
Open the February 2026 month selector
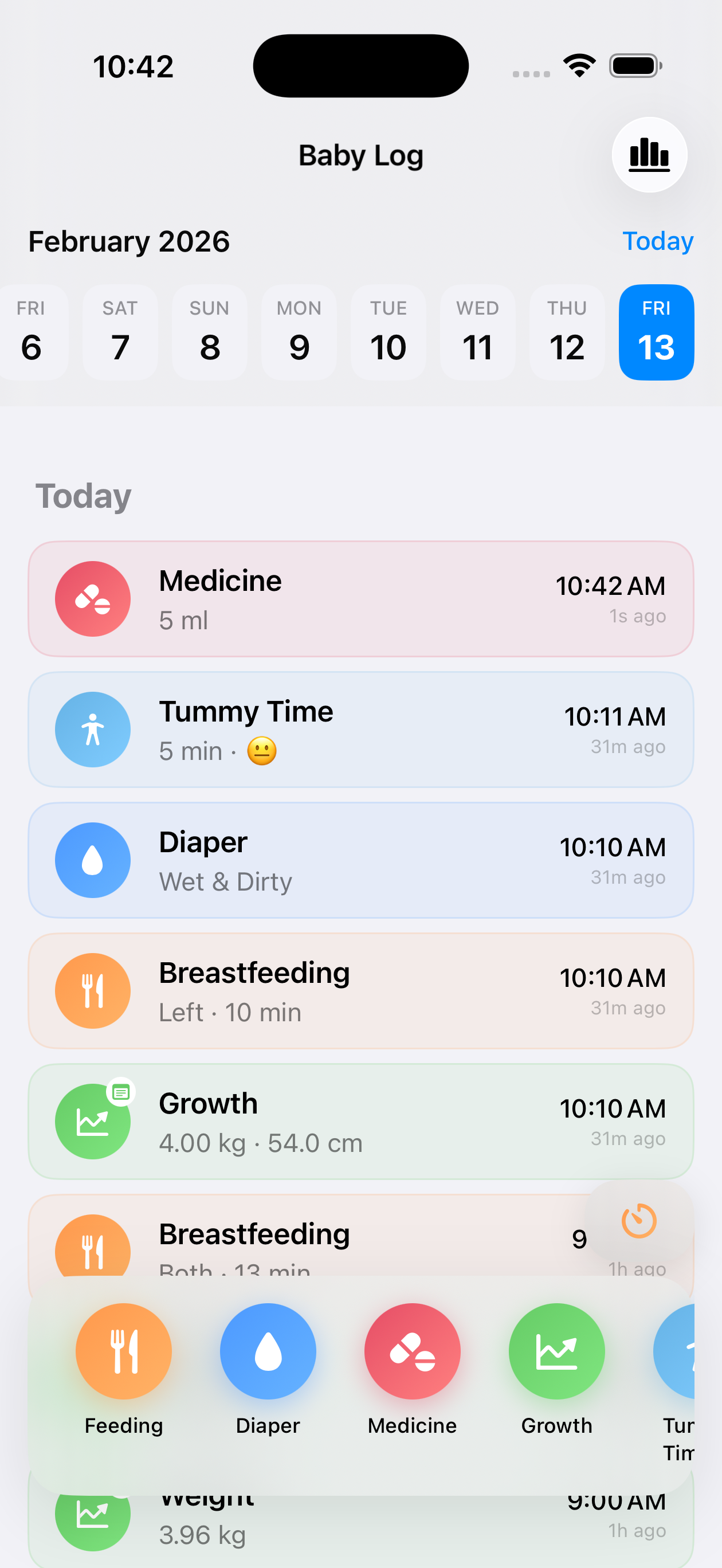(129, 241)
